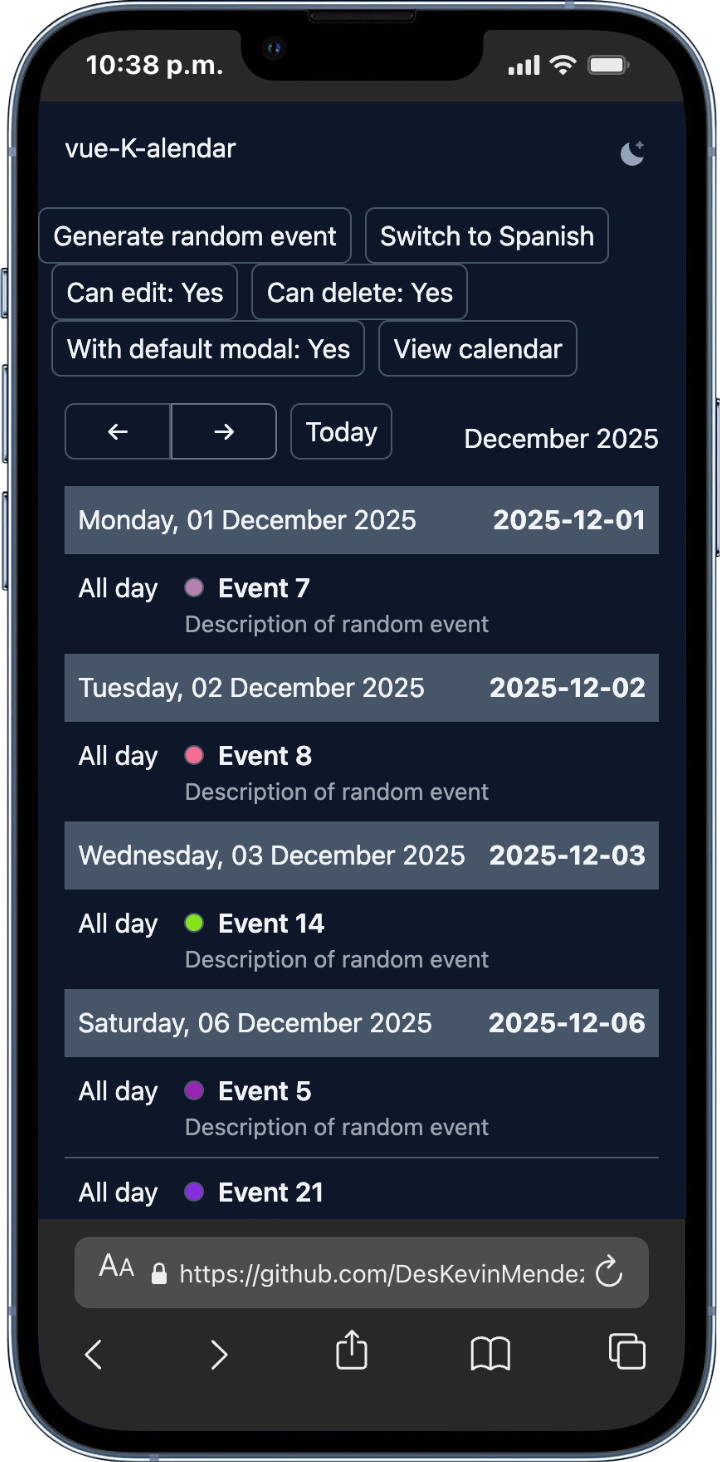Switch the interface to Spanish
The height and width of the screenshot is (1462, 720).
click(x=487, y=236)
